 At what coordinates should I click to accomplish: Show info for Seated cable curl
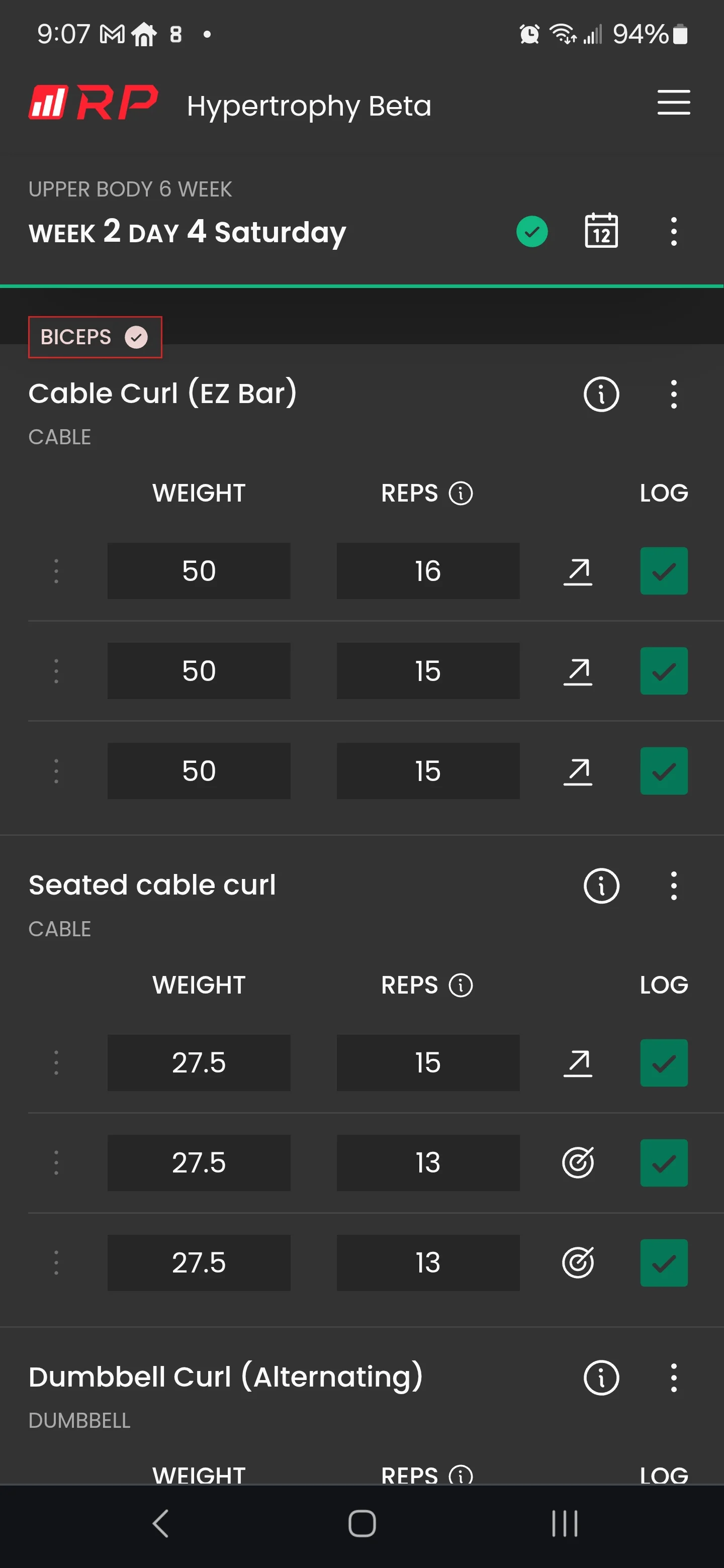601,886
